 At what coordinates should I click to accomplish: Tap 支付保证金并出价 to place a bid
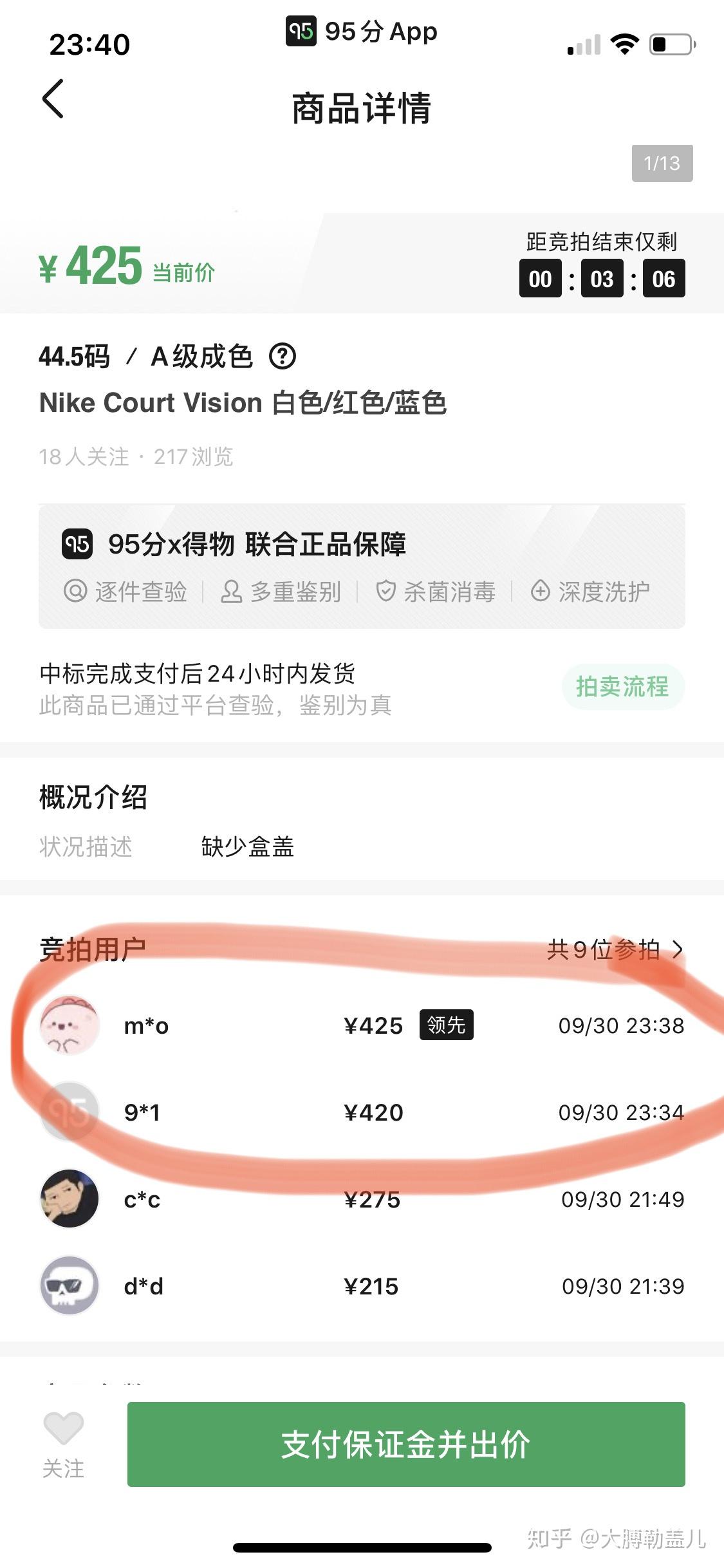point(405,1444)
